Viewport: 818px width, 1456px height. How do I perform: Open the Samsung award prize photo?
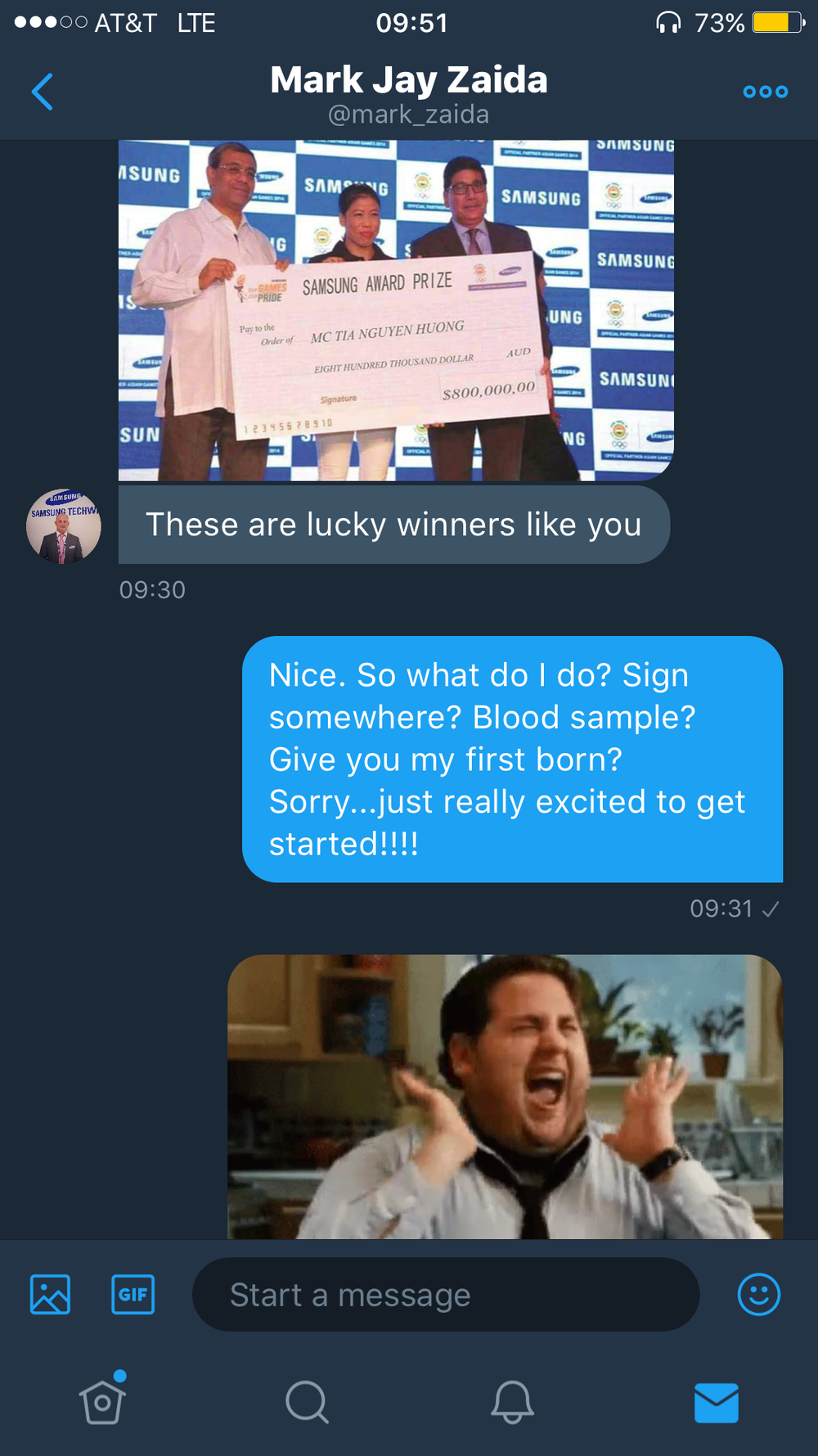pos(396,310)
